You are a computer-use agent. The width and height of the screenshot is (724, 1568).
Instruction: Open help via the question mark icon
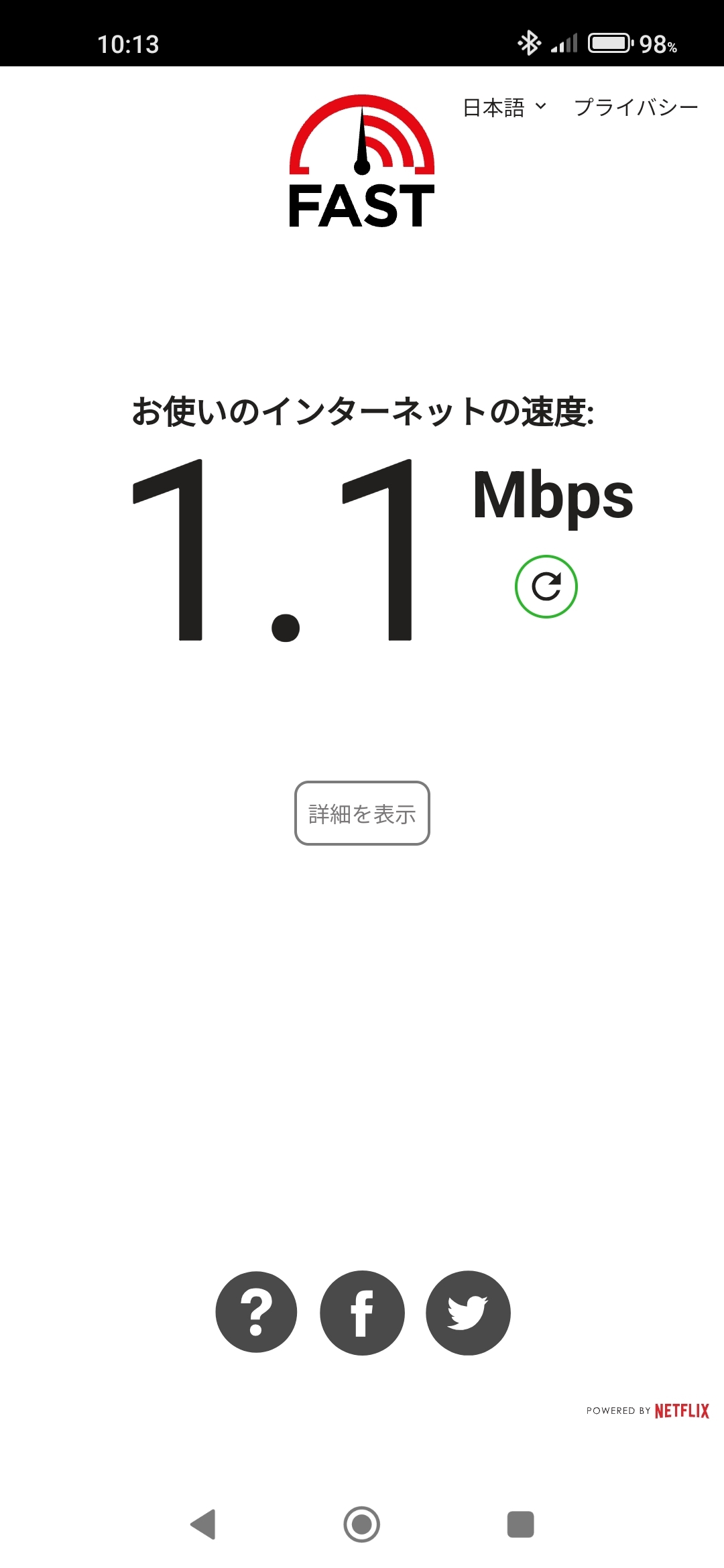pyautogui.click(x=256, y=1312)
